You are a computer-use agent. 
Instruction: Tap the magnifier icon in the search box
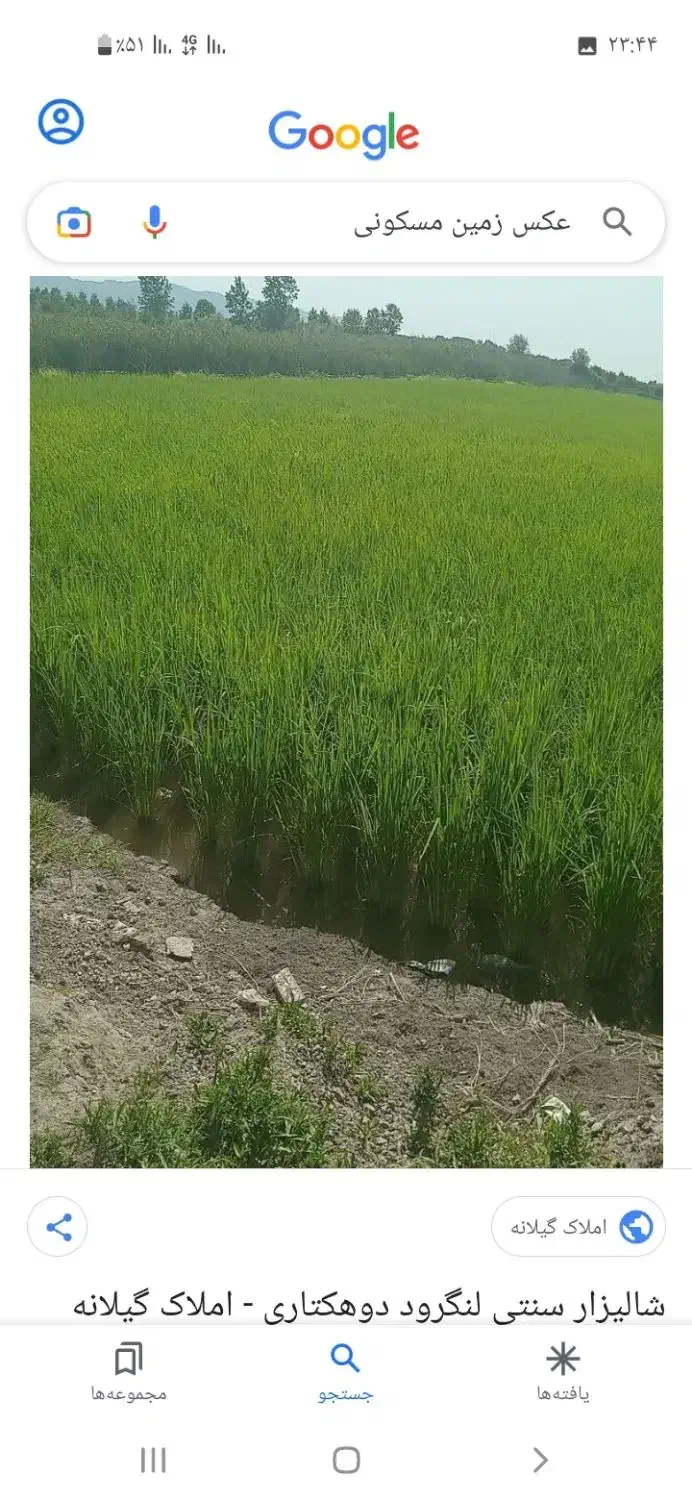617,222
